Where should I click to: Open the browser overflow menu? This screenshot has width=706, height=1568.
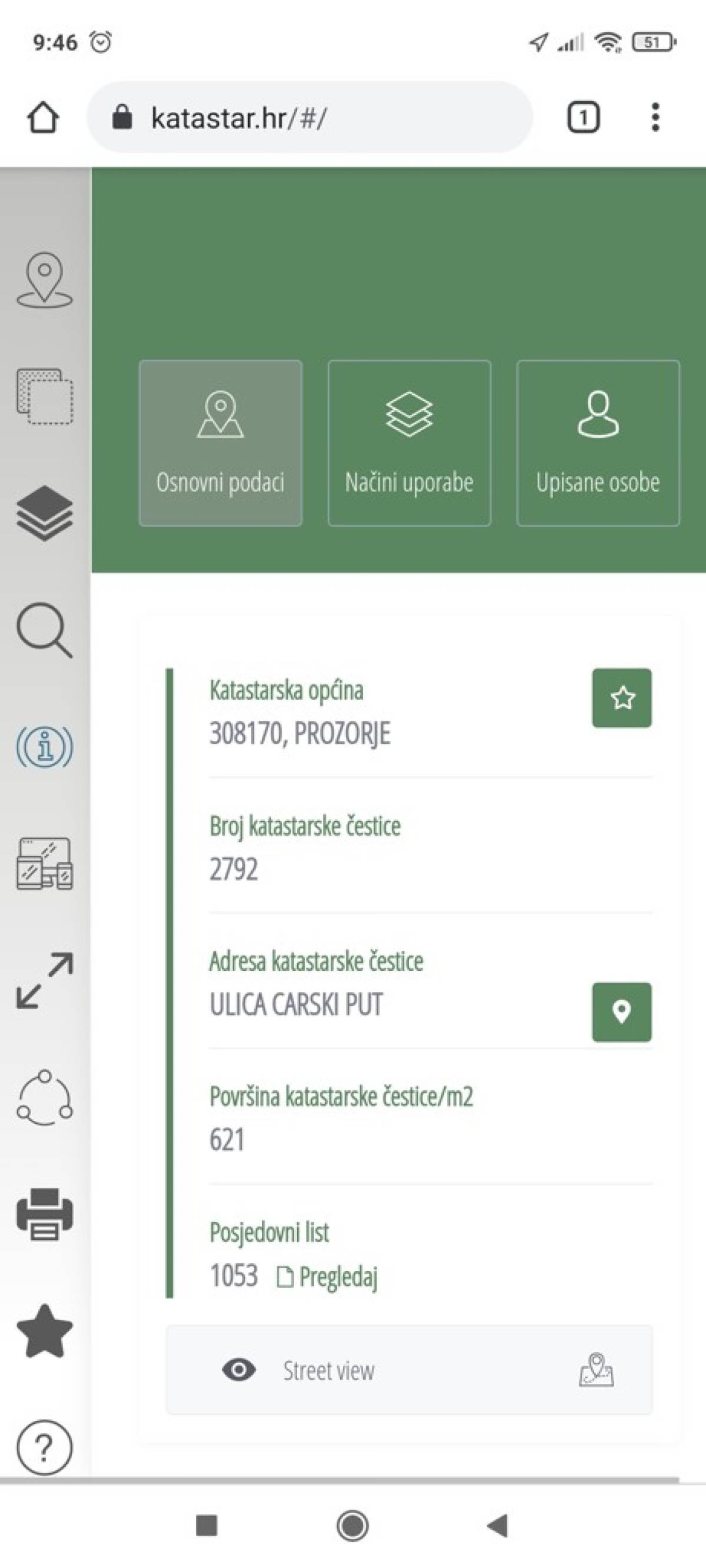pyautogui.click(x=655, y=117)
